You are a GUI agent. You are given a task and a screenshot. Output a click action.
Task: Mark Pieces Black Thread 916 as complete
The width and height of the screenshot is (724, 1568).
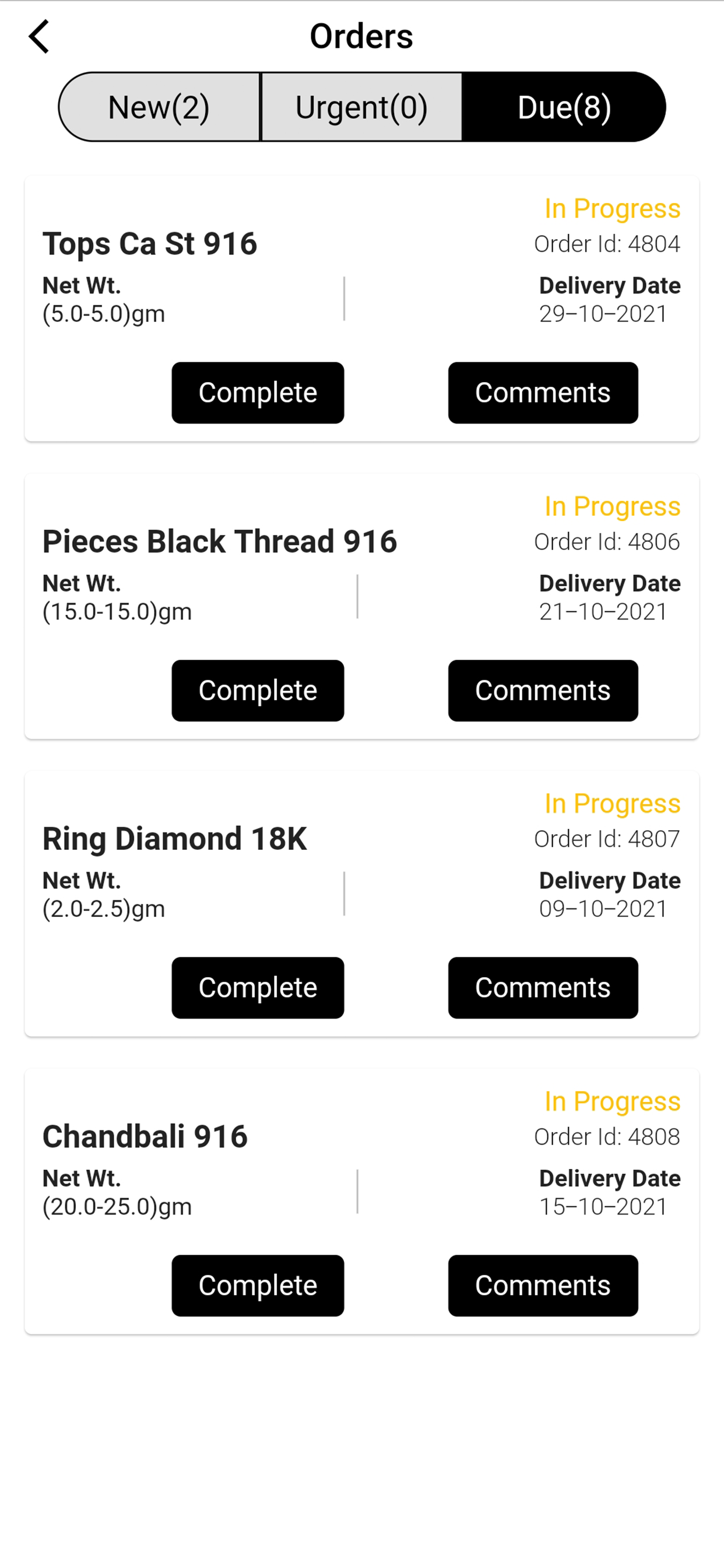258,690
